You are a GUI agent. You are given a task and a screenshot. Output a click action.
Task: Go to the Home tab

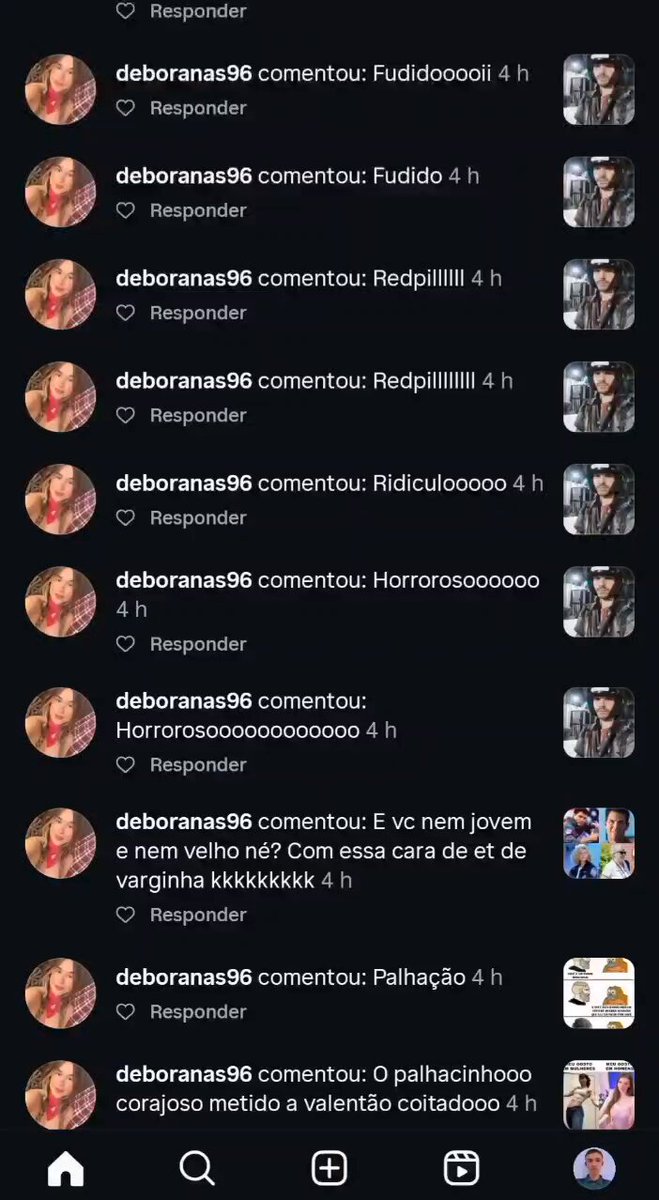pyautogui.click(x=66, y=1167)
